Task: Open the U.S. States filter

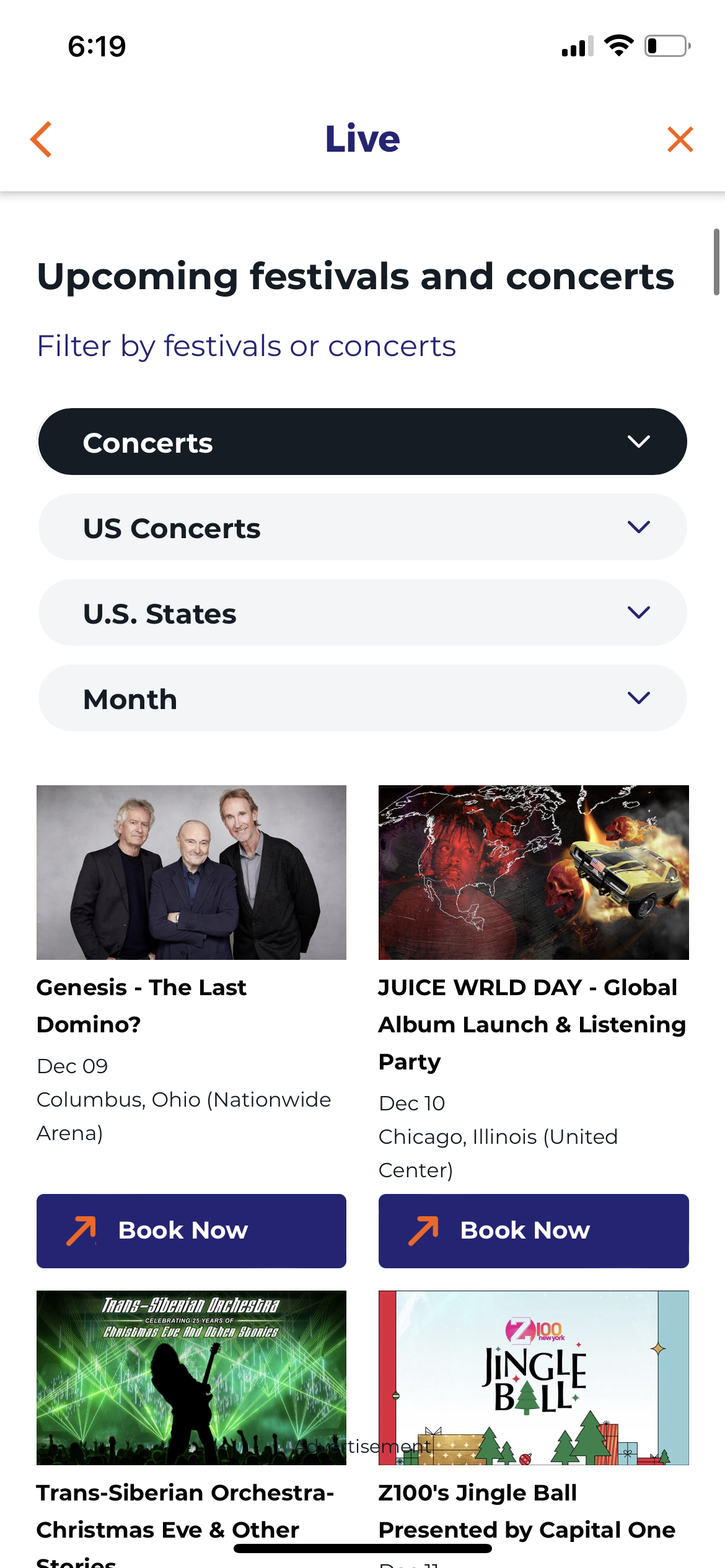Action: coord(362,612)
